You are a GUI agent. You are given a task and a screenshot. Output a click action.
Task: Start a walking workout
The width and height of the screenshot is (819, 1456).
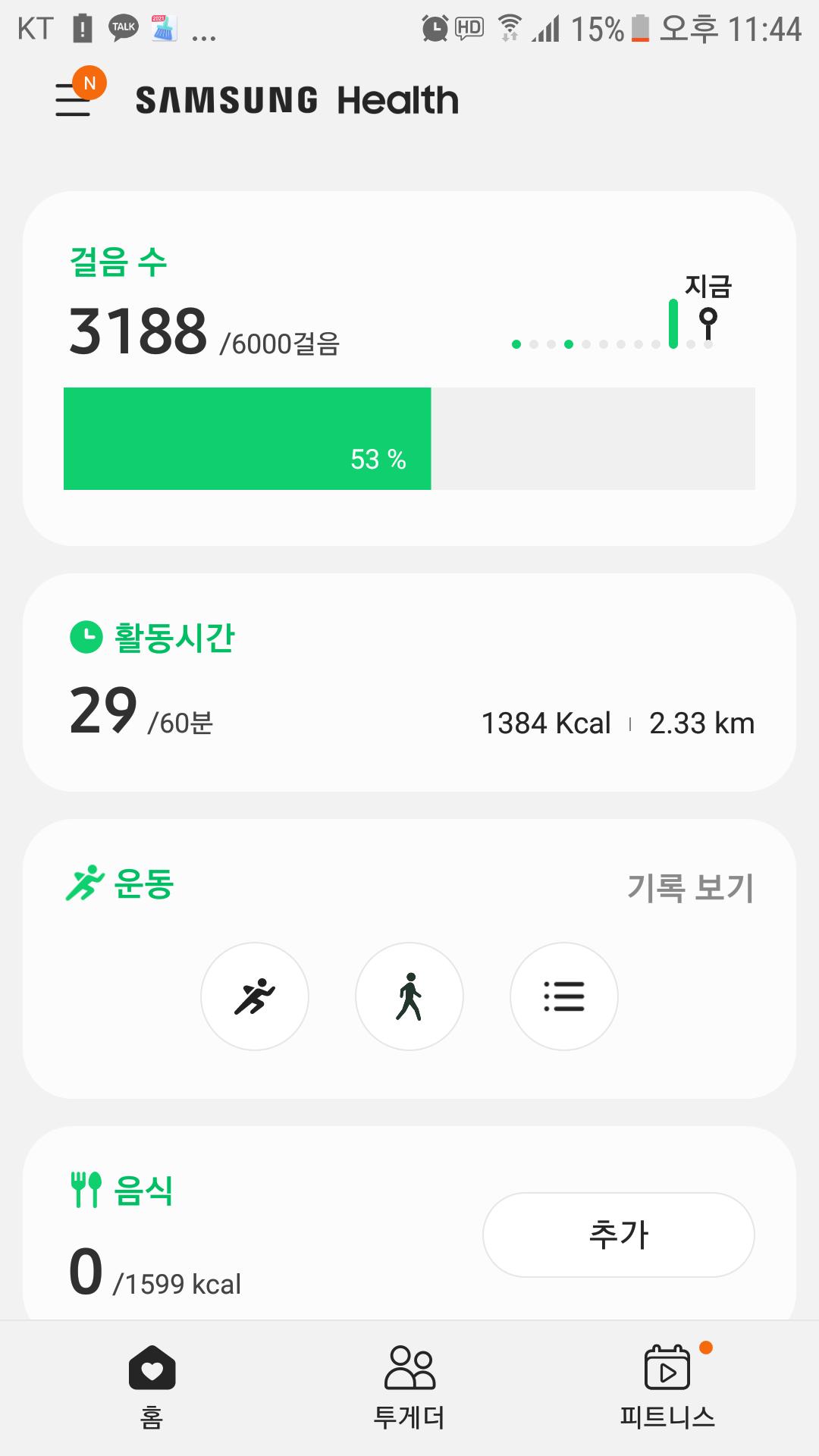[x=409, y=996]
